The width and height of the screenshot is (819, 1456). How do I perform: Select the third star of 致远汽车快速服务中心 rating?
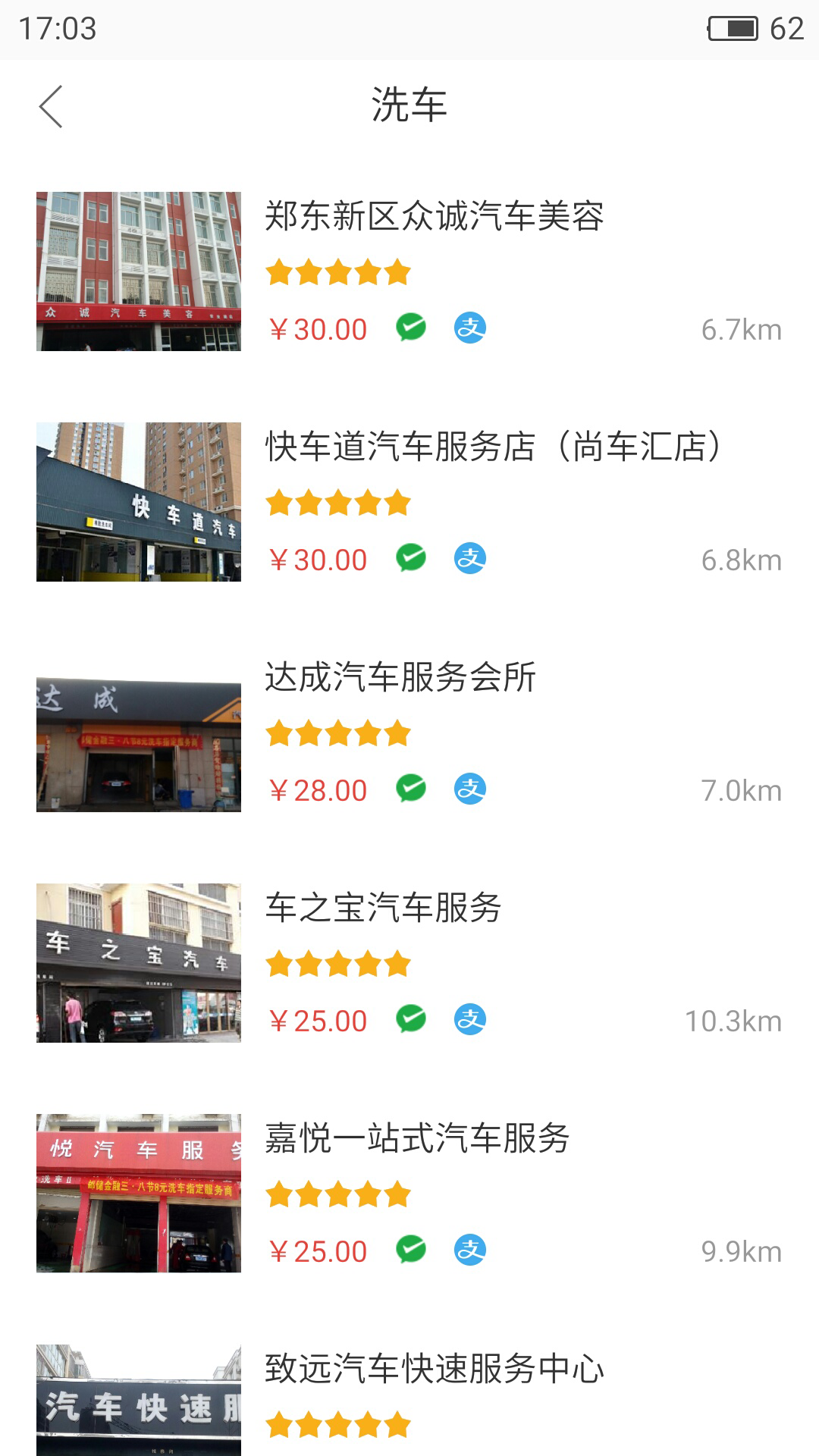(338, 1424)
